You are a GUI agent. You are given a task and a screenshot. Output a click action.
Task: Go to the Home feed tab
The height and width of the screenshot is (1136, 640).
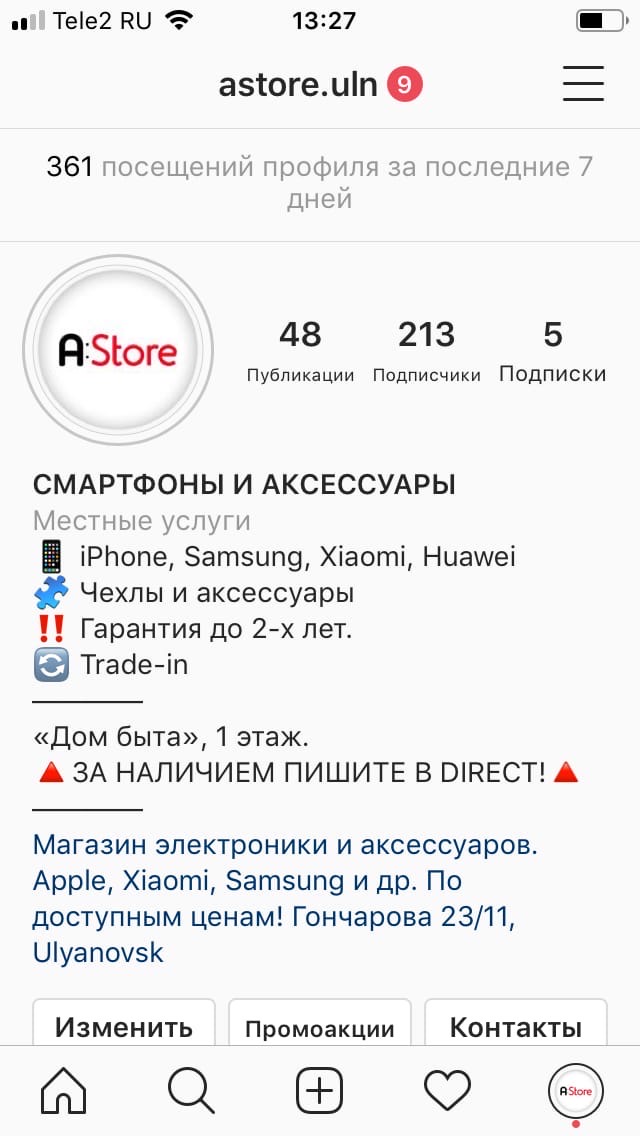click(x=63, y=1090)
